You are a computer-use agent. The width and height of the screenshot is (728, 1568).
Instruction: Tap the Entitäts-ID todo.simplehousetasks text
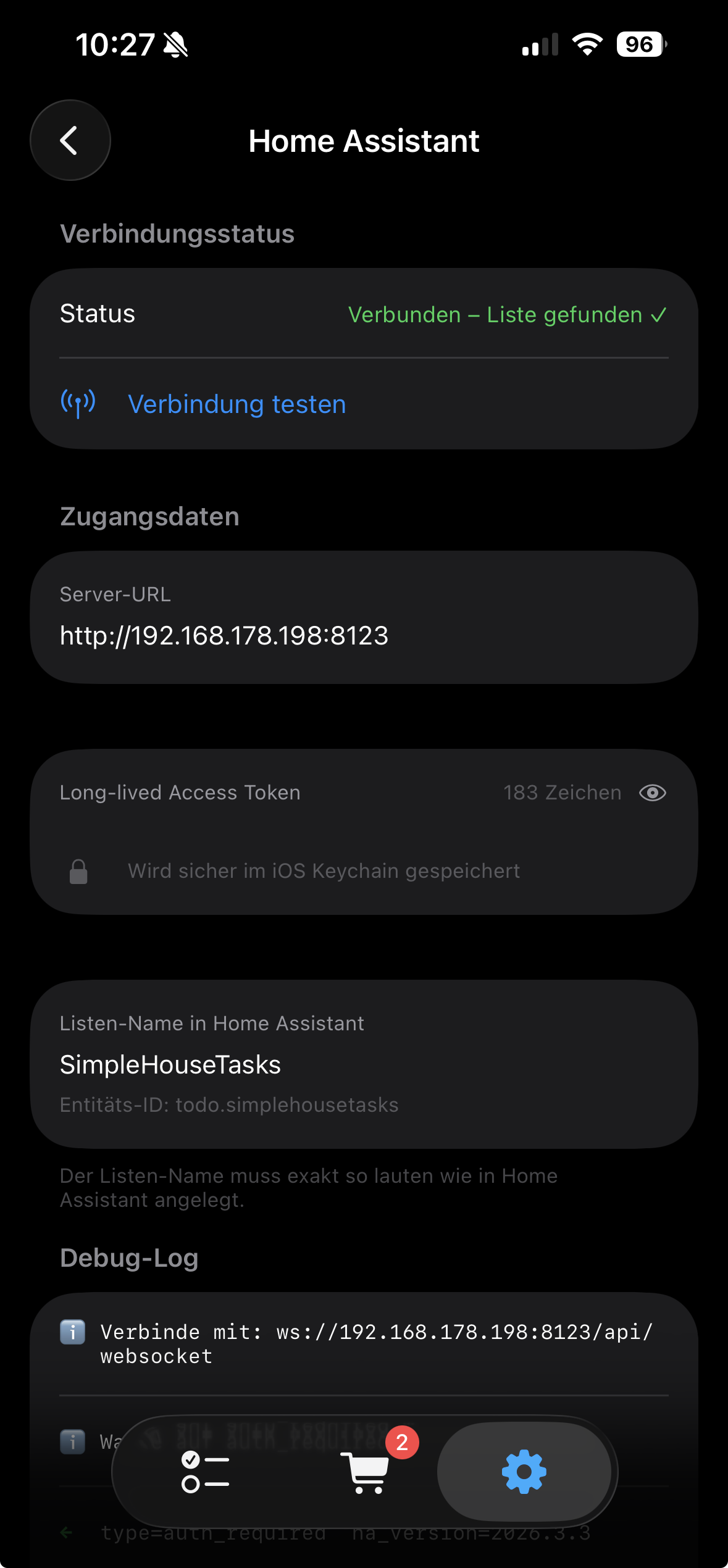click(x=228, y=1105)
